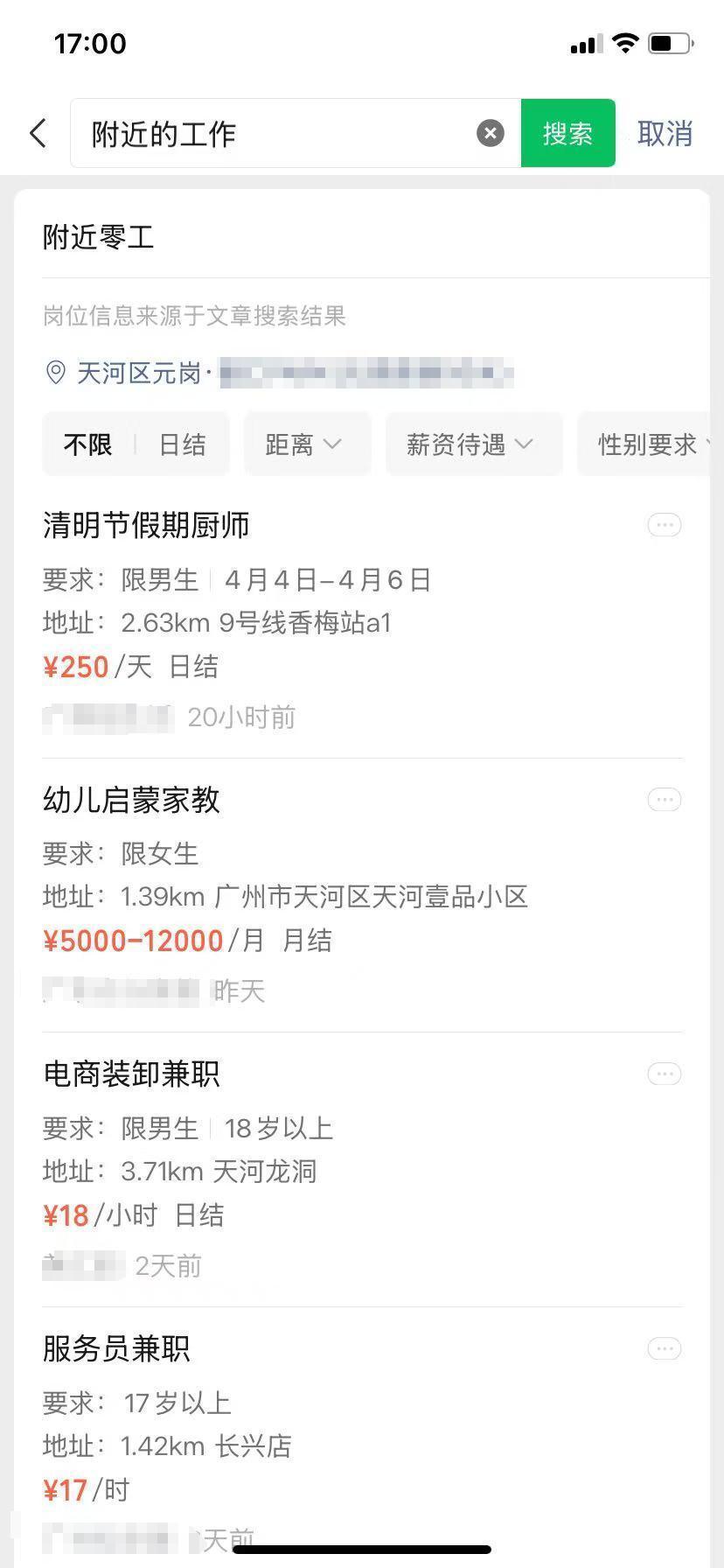
Task: Expand the 薪资待遇 filter options
Action: point(473,444)
